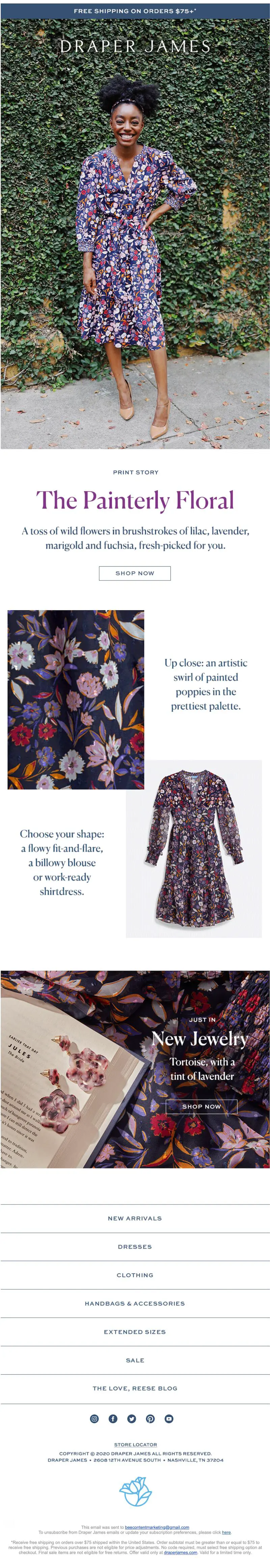
Task: Open the draperjames.com link
Action: pyautogui.click(x=180, y=1552)
